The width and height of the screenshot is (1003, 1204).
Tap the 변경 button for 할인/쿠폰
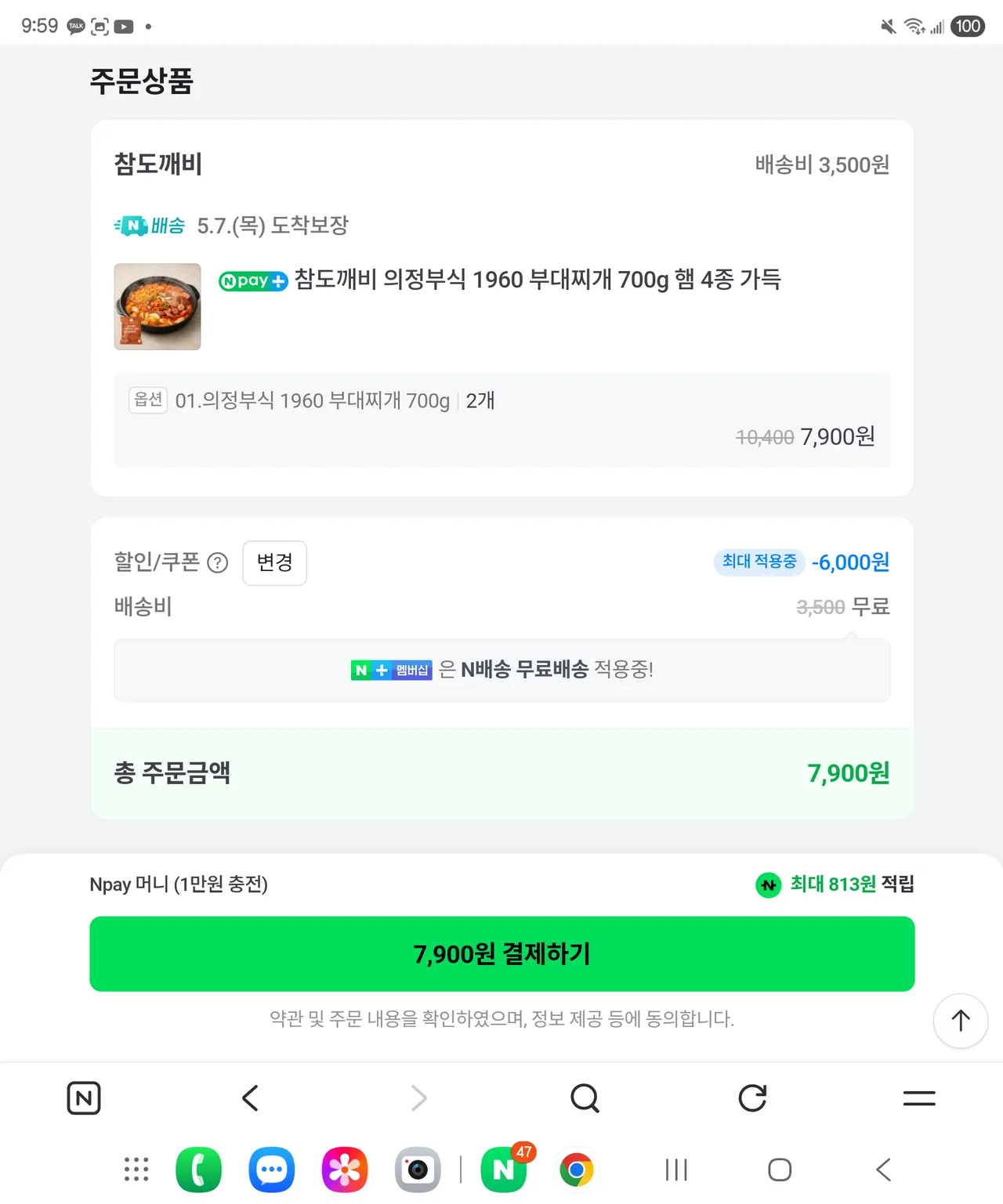[x=274, y=562]
